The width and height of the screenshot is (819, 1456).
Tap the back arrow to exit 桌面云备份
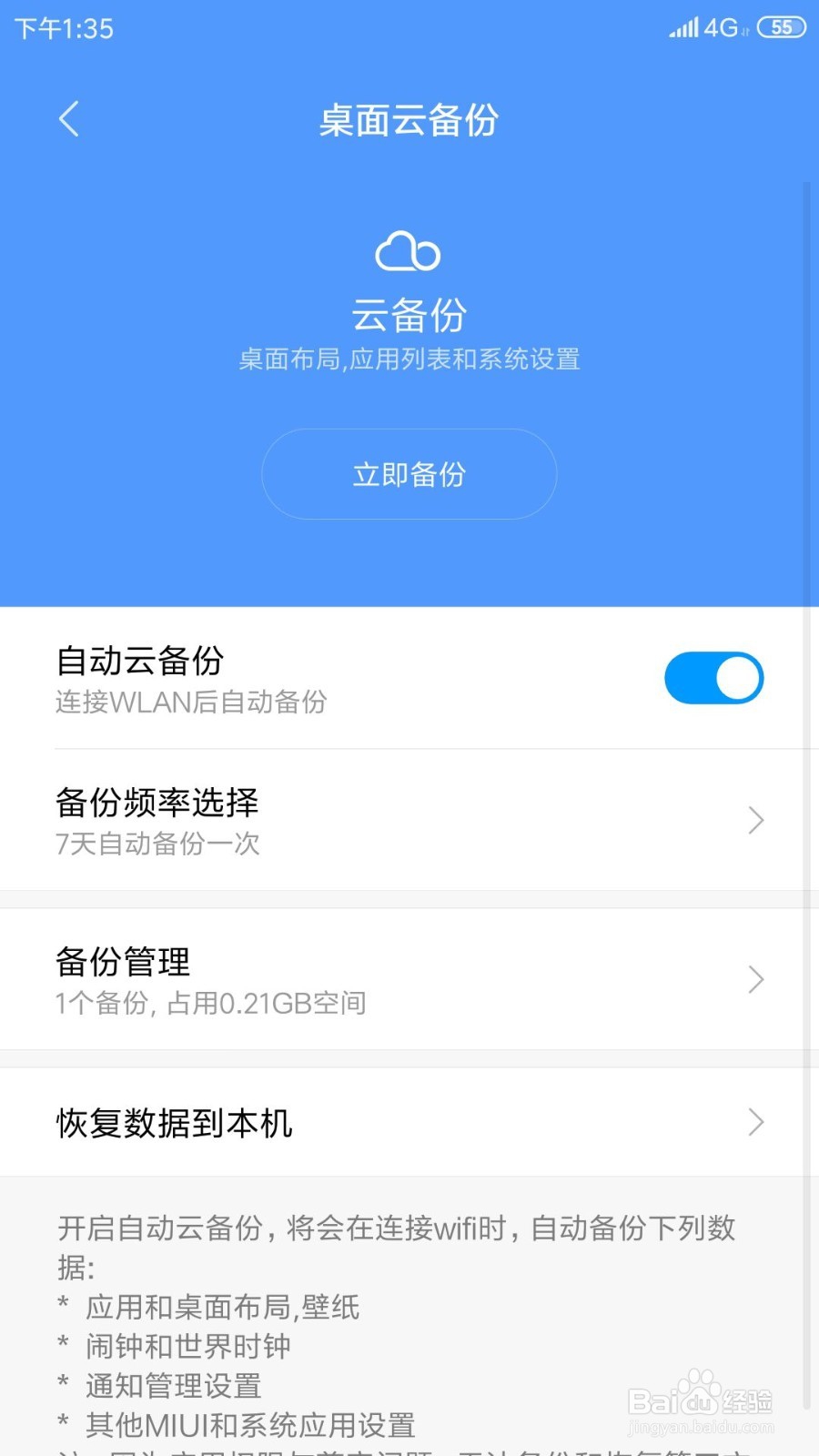pyautogui.click(x=69, y=119)
